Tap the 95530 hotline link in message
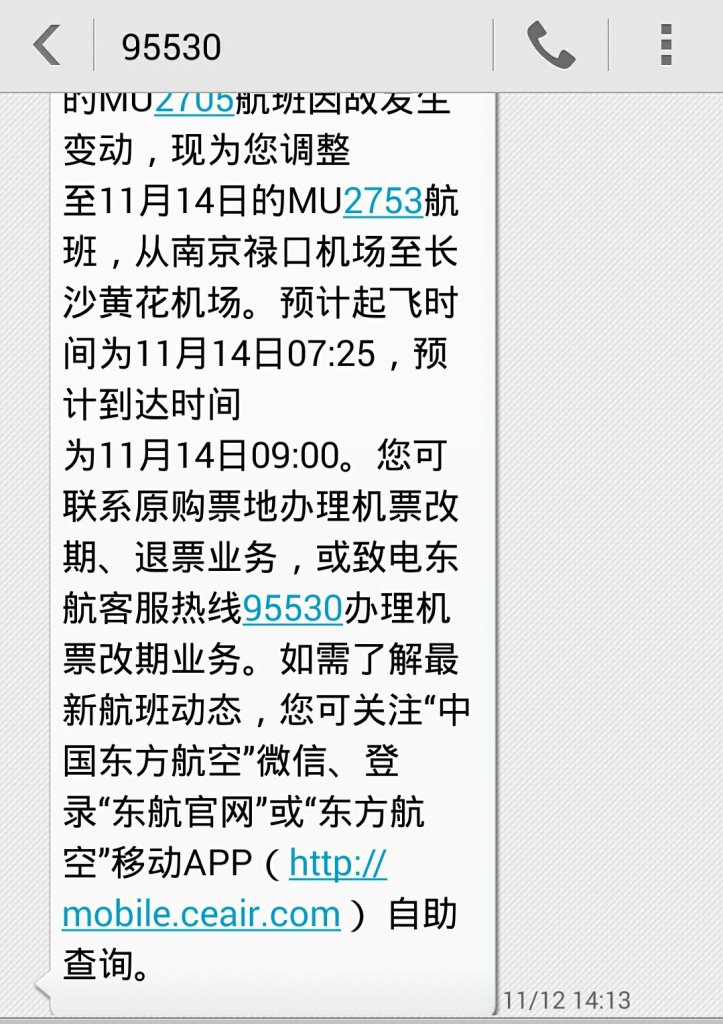This screenshot has width=723, height=1024. 293,608
